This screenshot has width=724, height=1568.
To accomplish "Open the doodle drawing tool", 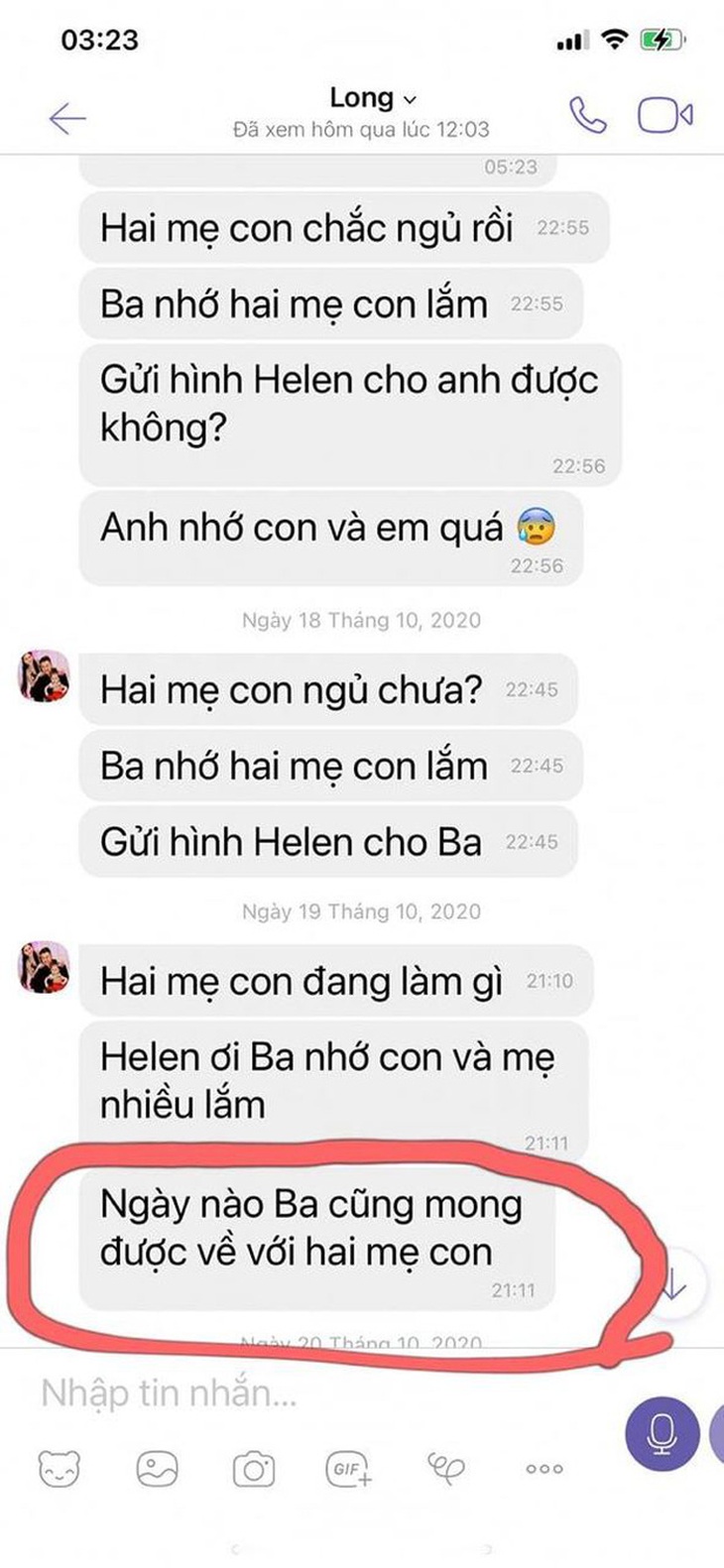I will pyautogui.click(x=446, y=1466).
